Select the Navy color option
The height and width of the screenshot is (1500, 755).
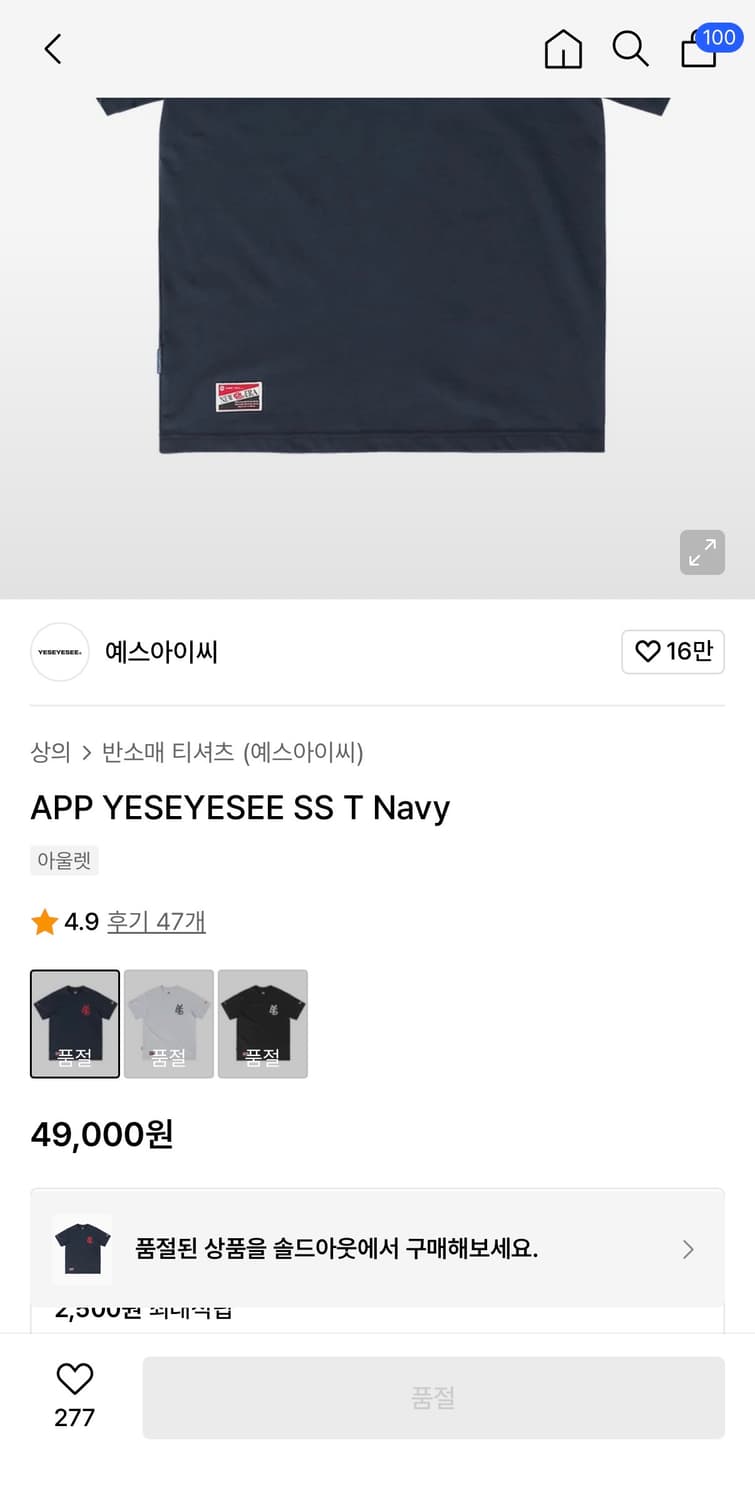(x=75, y=1023)
